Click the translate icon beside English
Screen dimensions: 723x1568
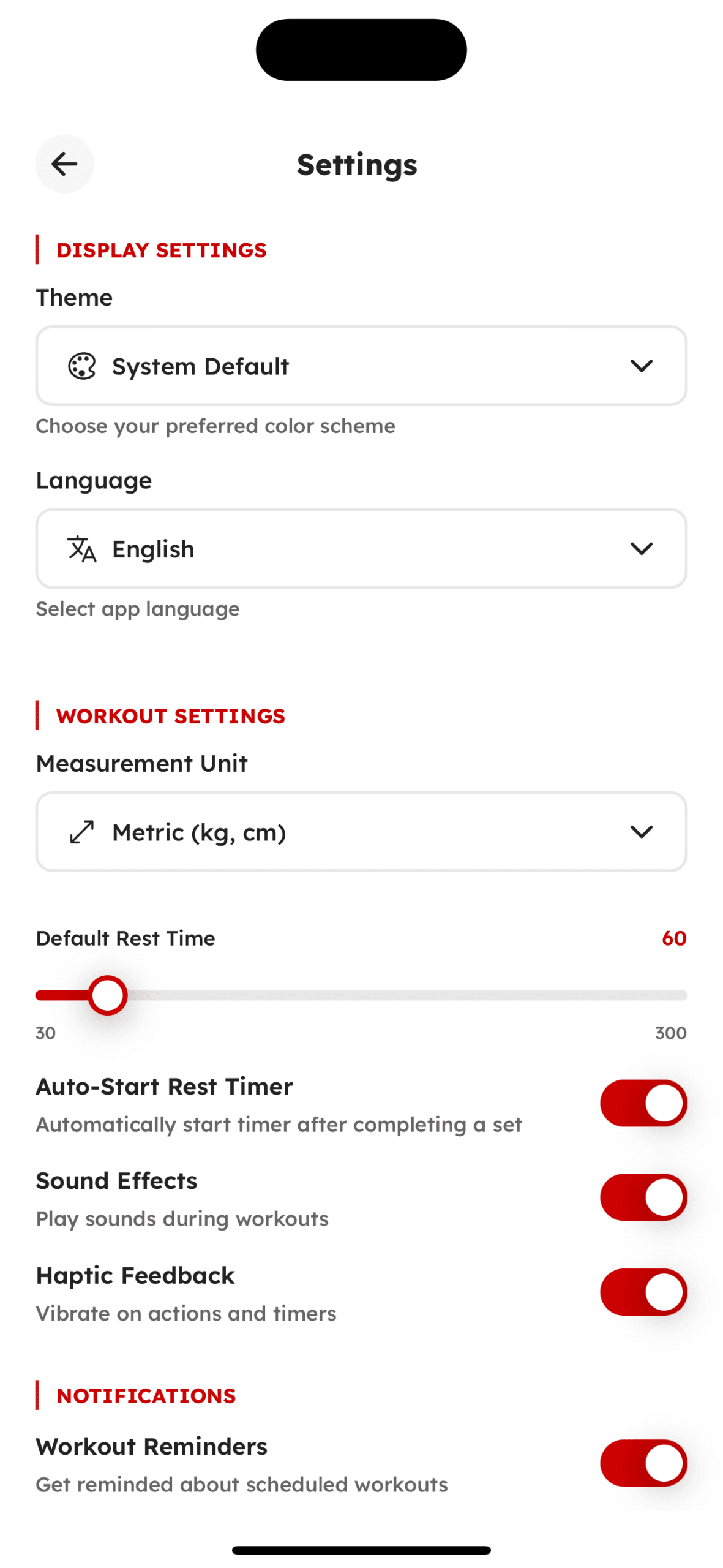point(81,549)
